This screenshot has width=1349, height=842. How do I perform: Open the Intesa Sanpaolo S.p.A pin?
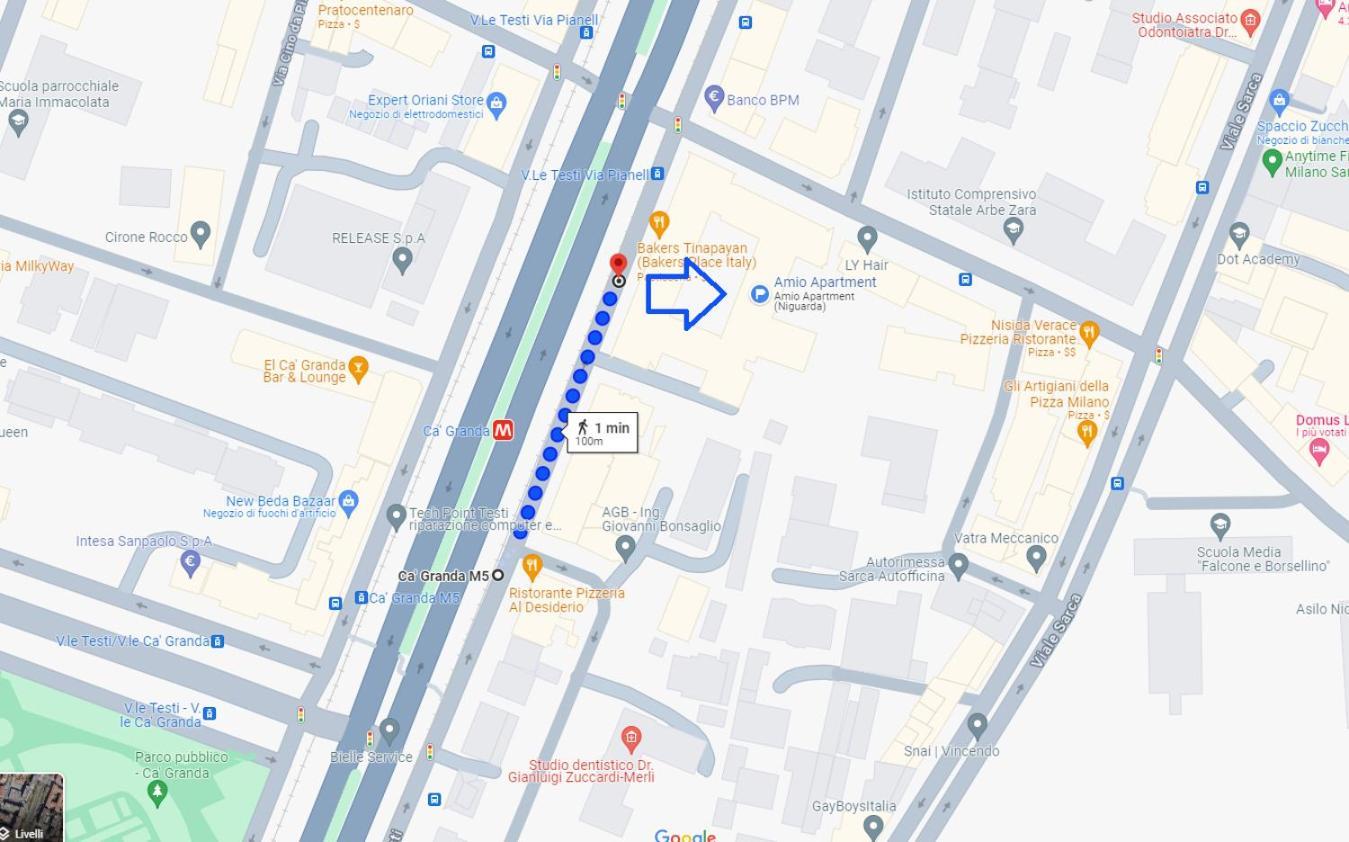190,563
